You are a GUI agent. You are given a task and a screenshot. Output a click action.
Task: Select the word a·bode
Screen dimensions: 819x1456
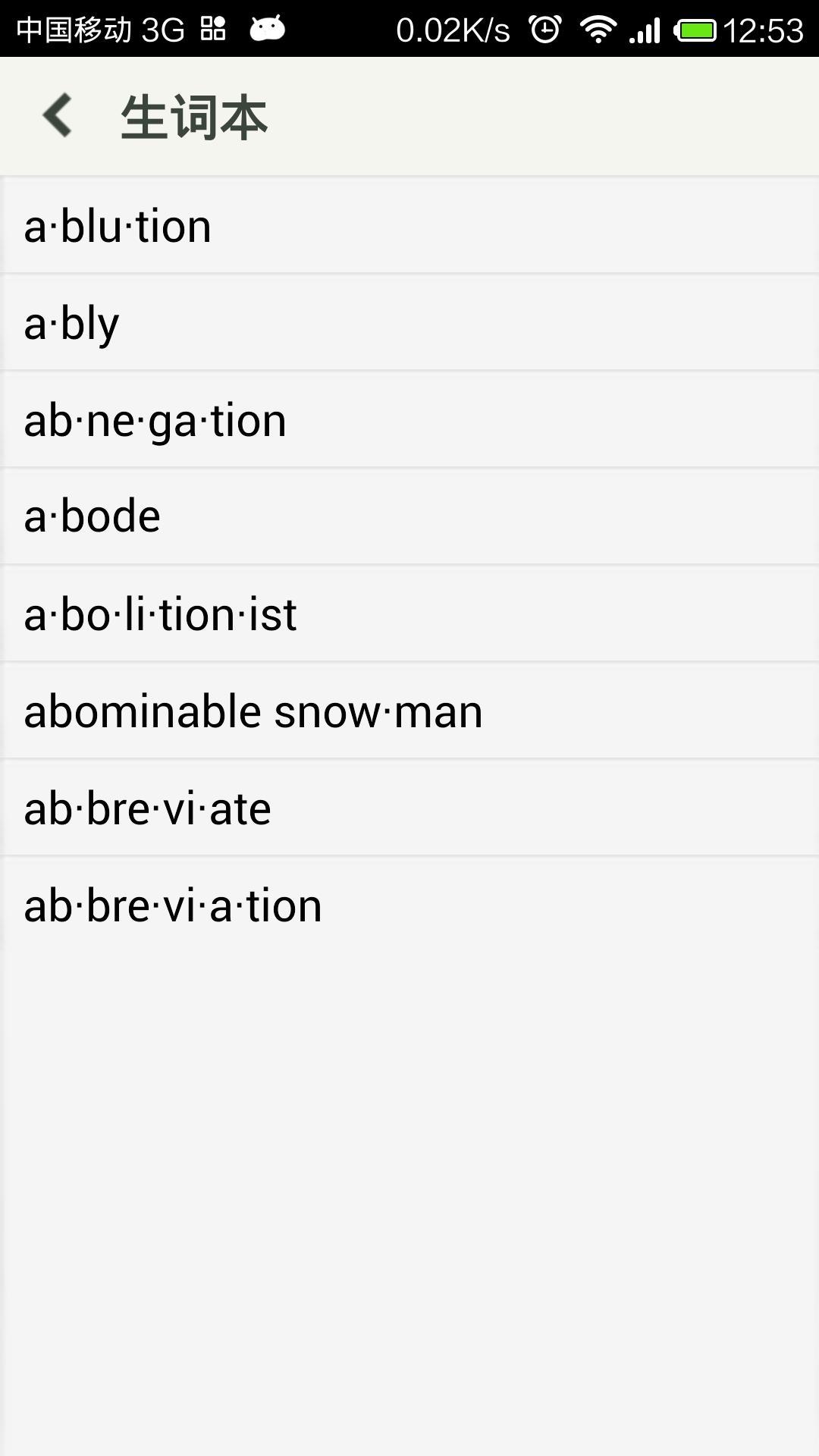point(409,517)
